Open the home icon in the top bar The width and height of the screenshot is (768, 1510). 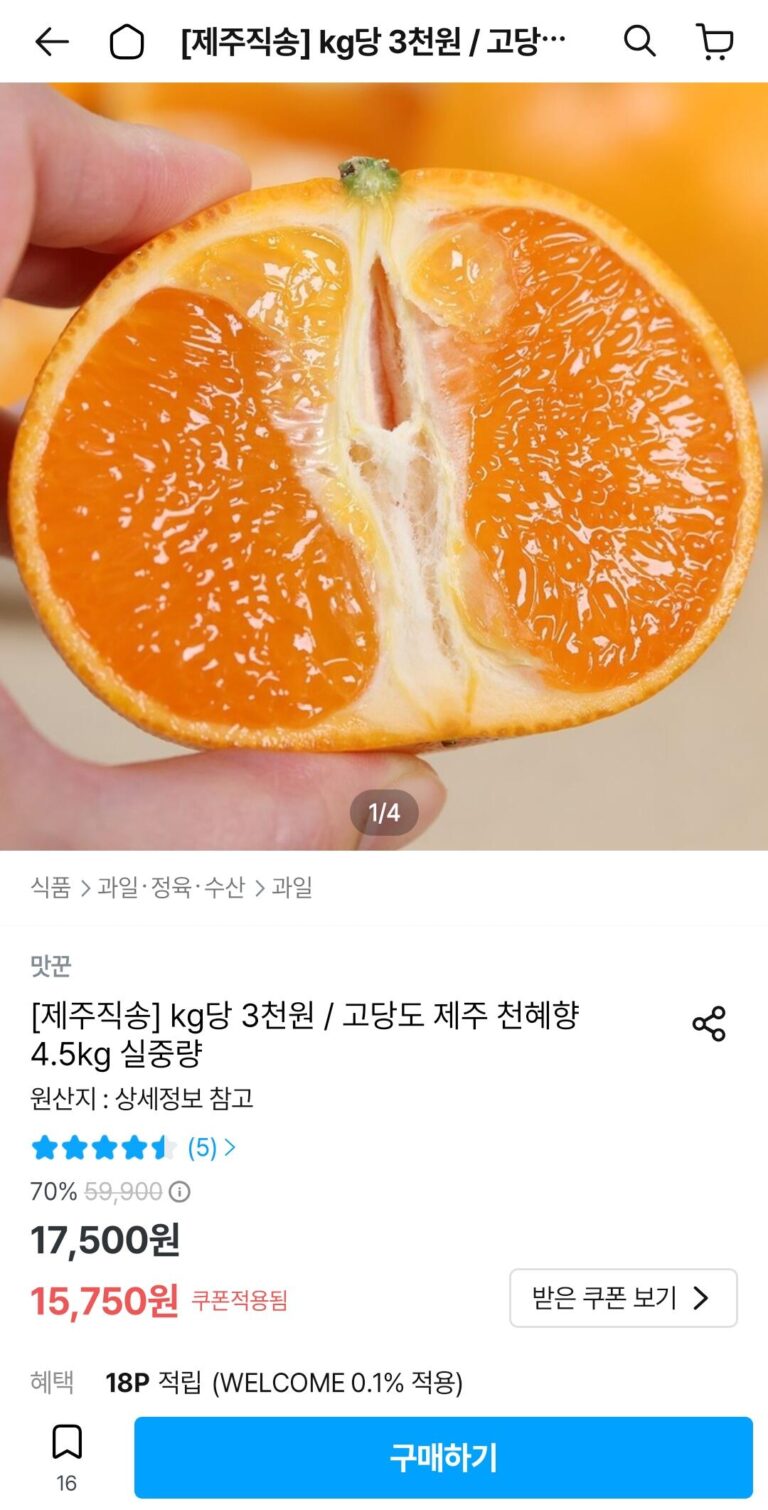pyautogui.click(x=127, y=42)
